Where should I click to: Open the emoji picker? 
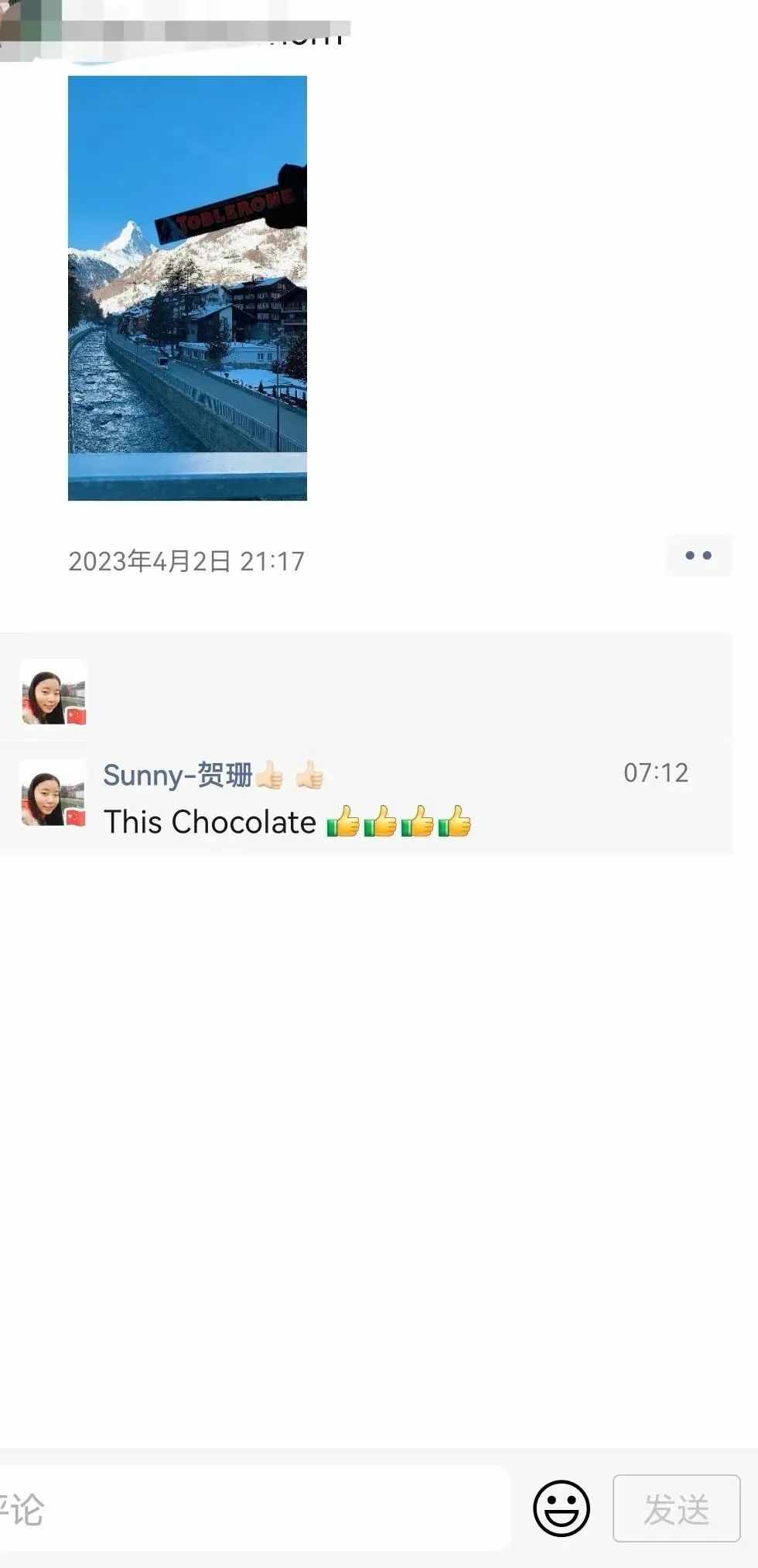point(562,1508)
